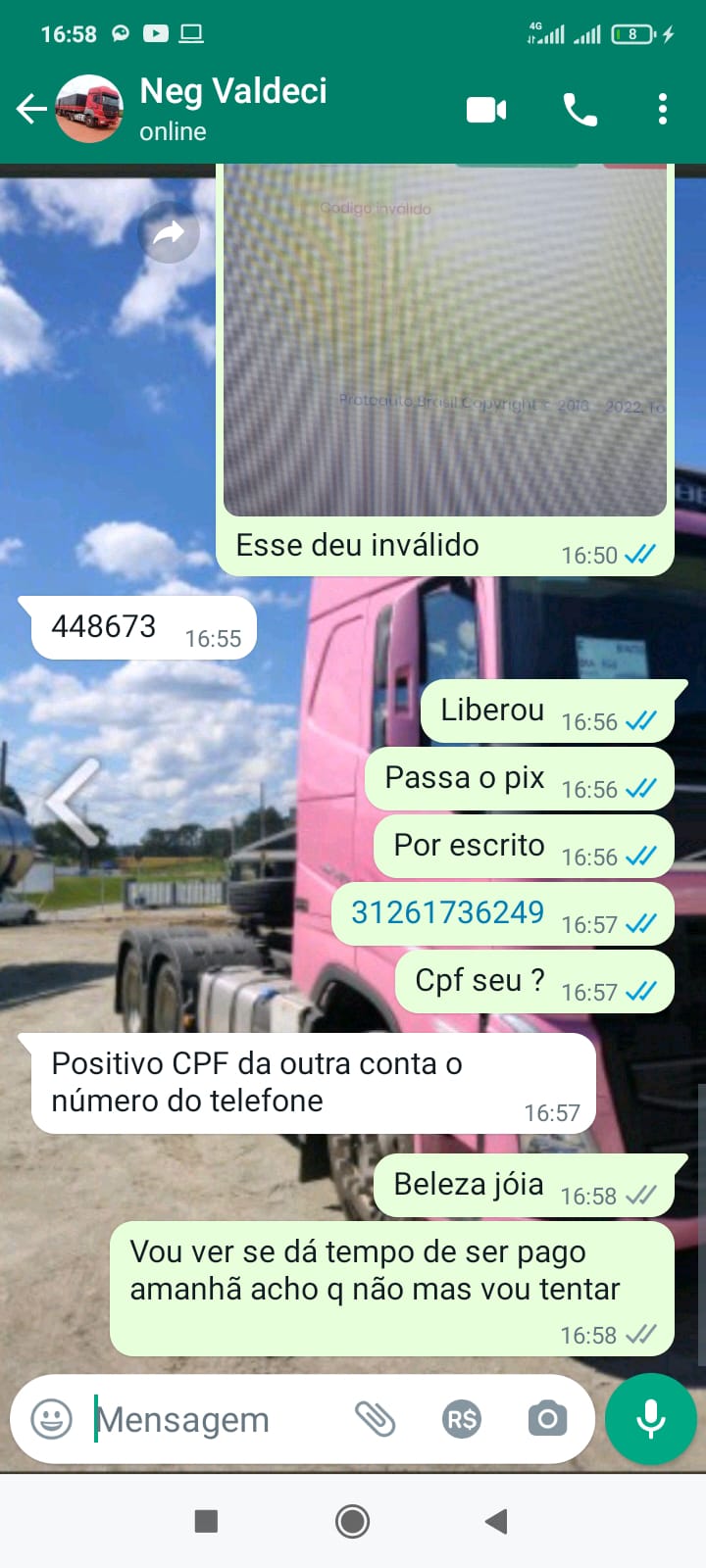Open the chat overflow menu

point(663,109)
